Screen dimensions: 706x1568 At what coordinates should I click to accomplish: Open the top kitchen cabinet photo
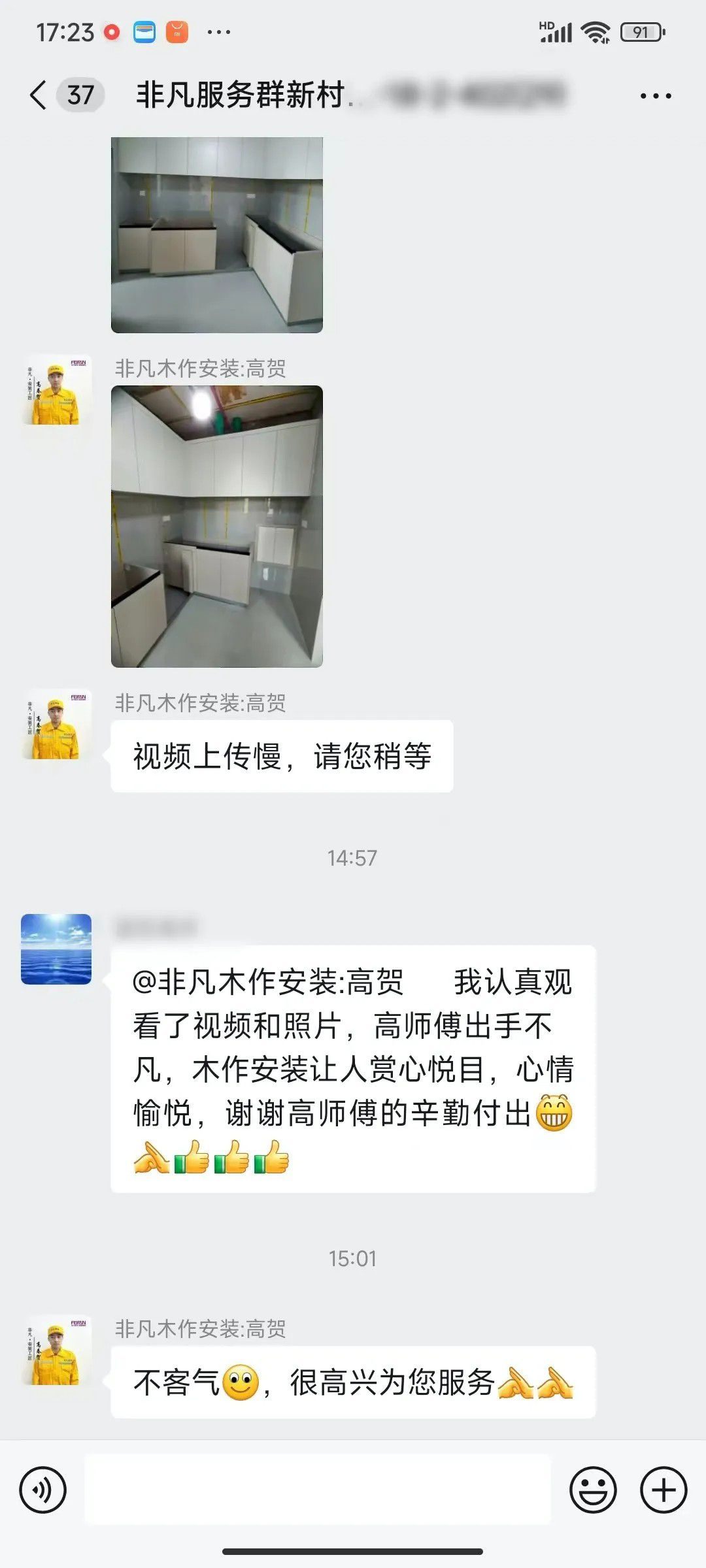[x=216, y=235]
